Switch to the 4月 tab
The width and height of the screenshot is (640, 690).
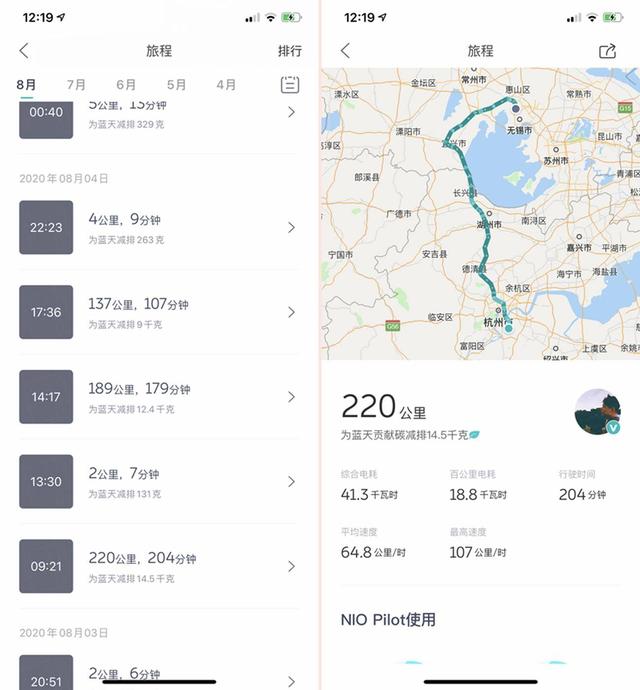(226, 85)
